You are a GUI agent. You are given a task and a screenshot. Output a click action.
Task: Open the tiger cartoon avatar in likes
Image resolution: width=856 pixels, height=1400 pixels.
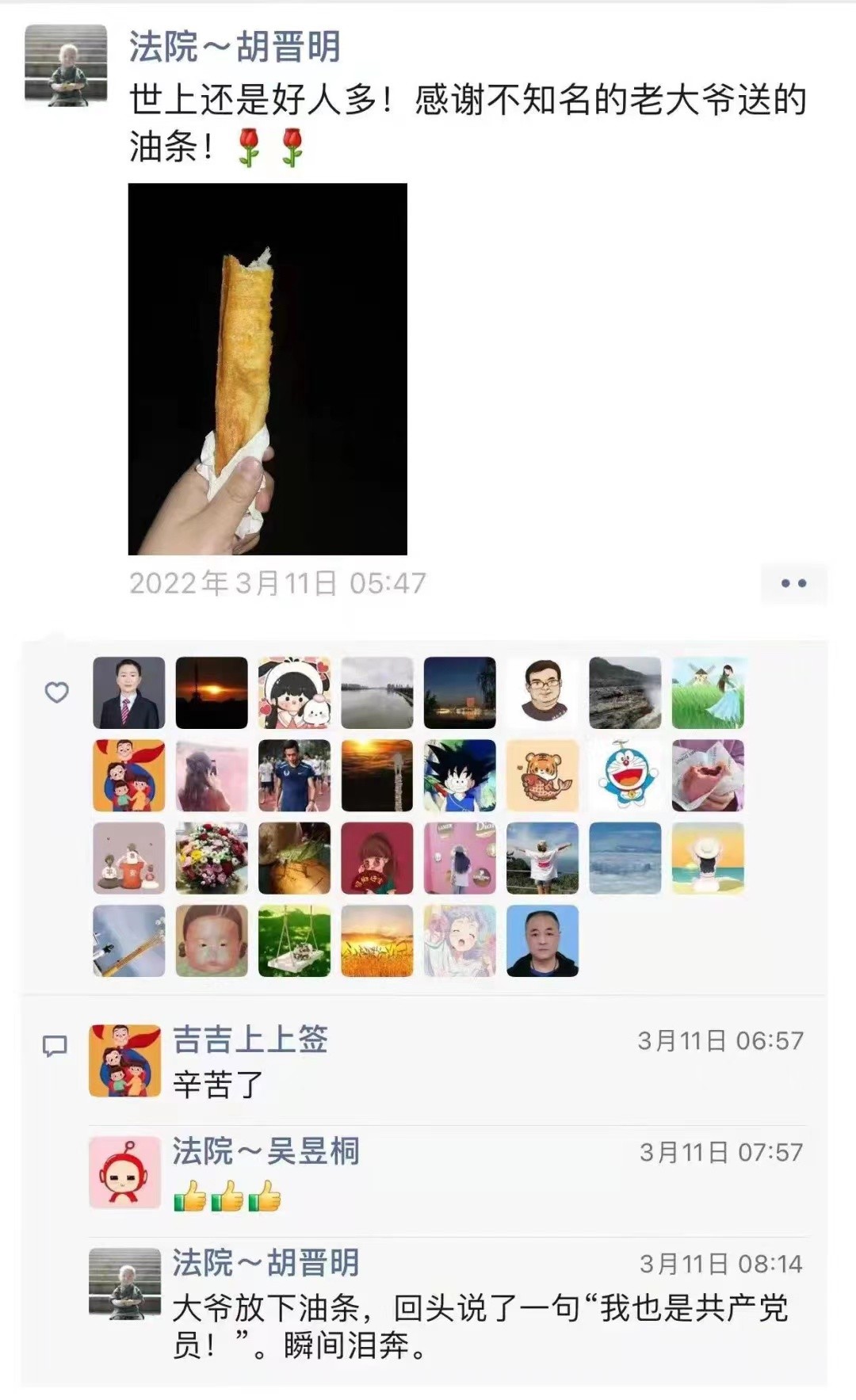pyautogui.click(x=542, y=775)
